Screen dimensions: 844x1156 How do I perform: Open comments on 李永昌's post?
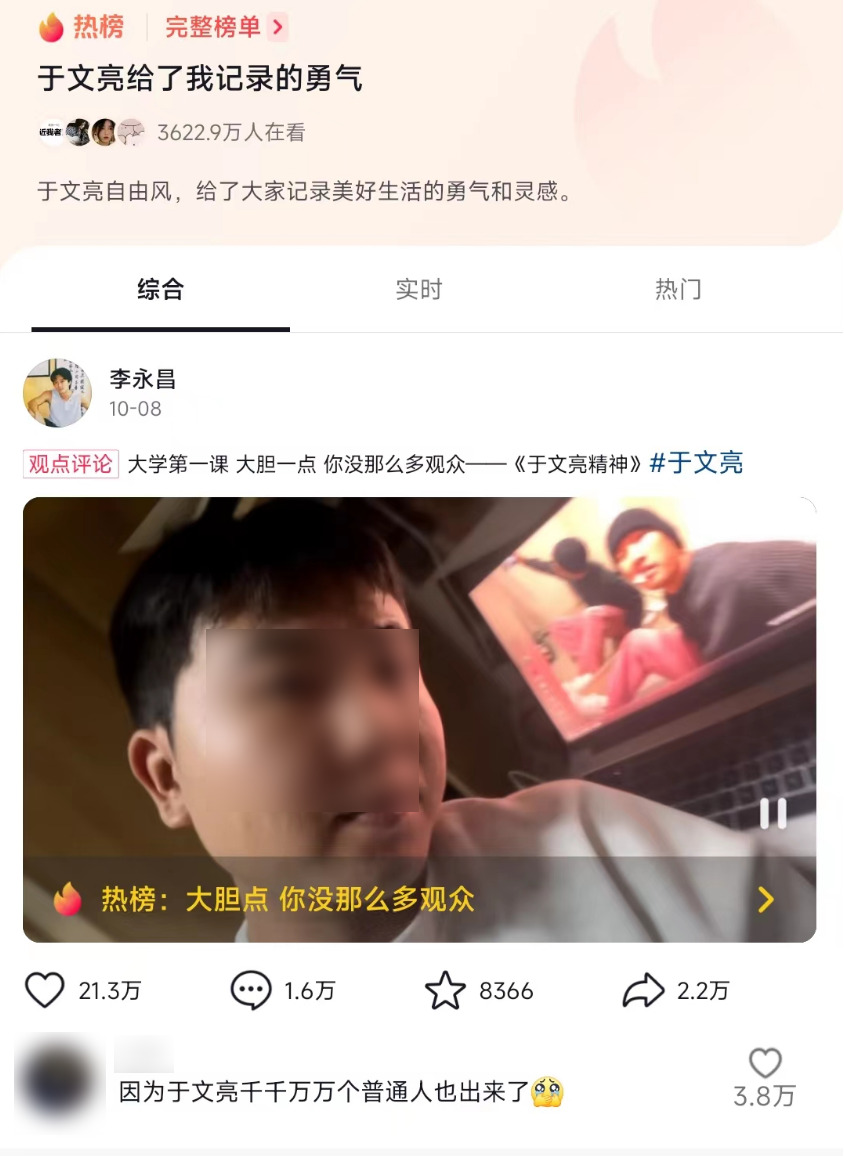tap(250, 990)
